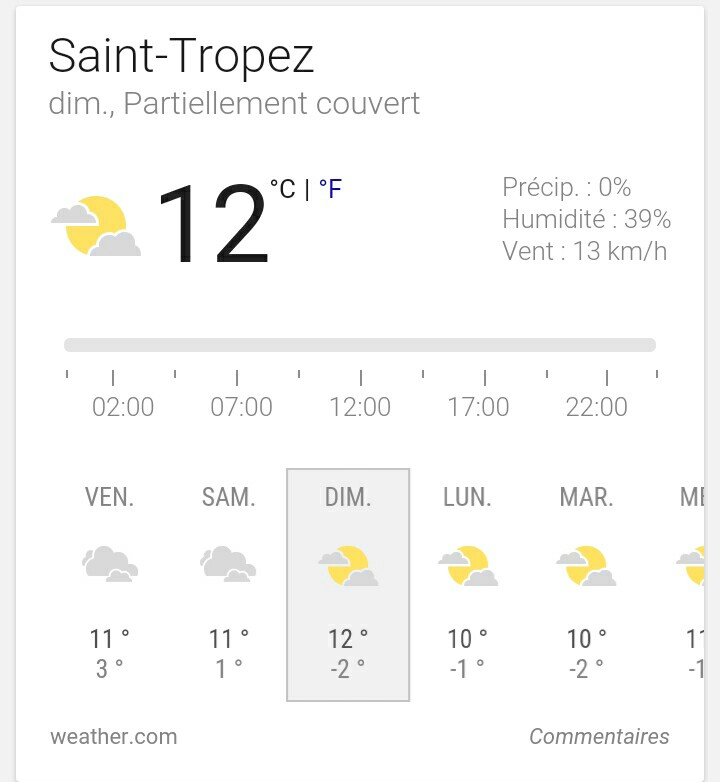Open the weather.com source link
The height and width of the screenshot is (782, 720).
tap(113, 737)
